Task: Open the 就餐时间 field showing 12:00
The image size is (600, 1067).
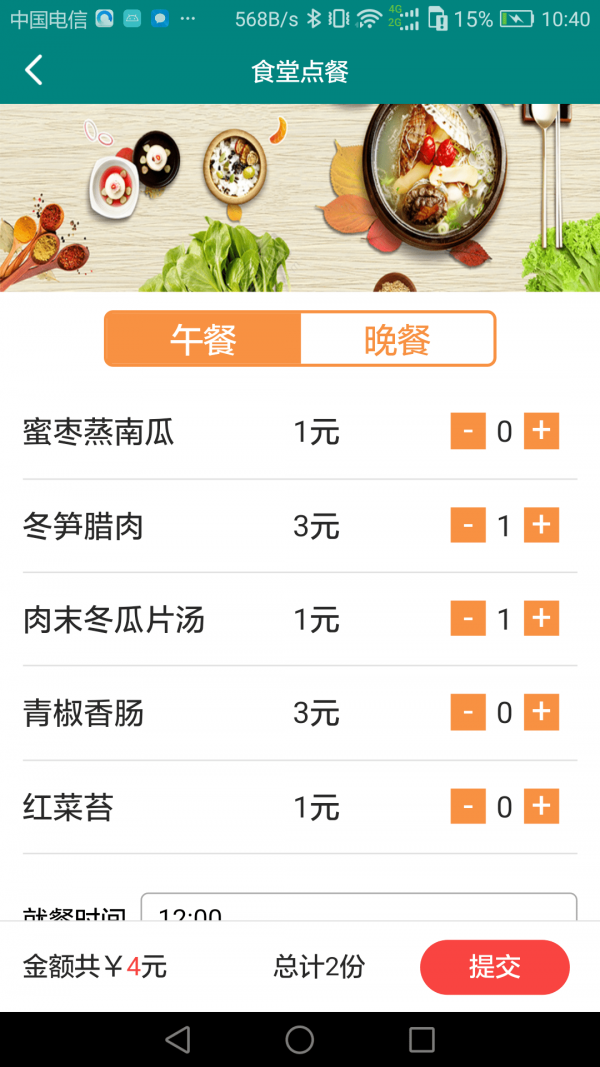Action: [x=358, y=909]
